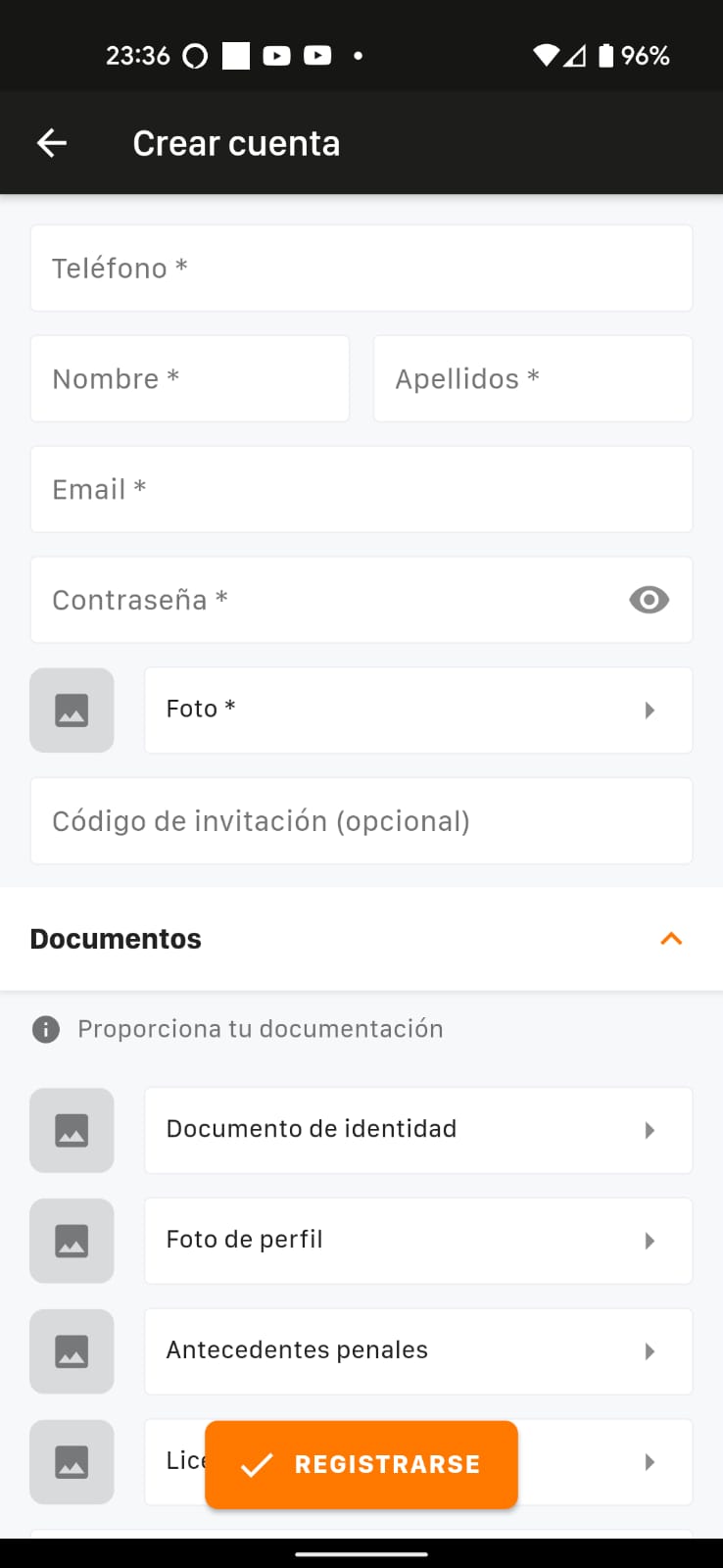
Task: Tap image placeholder beside Foto *
Action: click(x=72, y=710)
